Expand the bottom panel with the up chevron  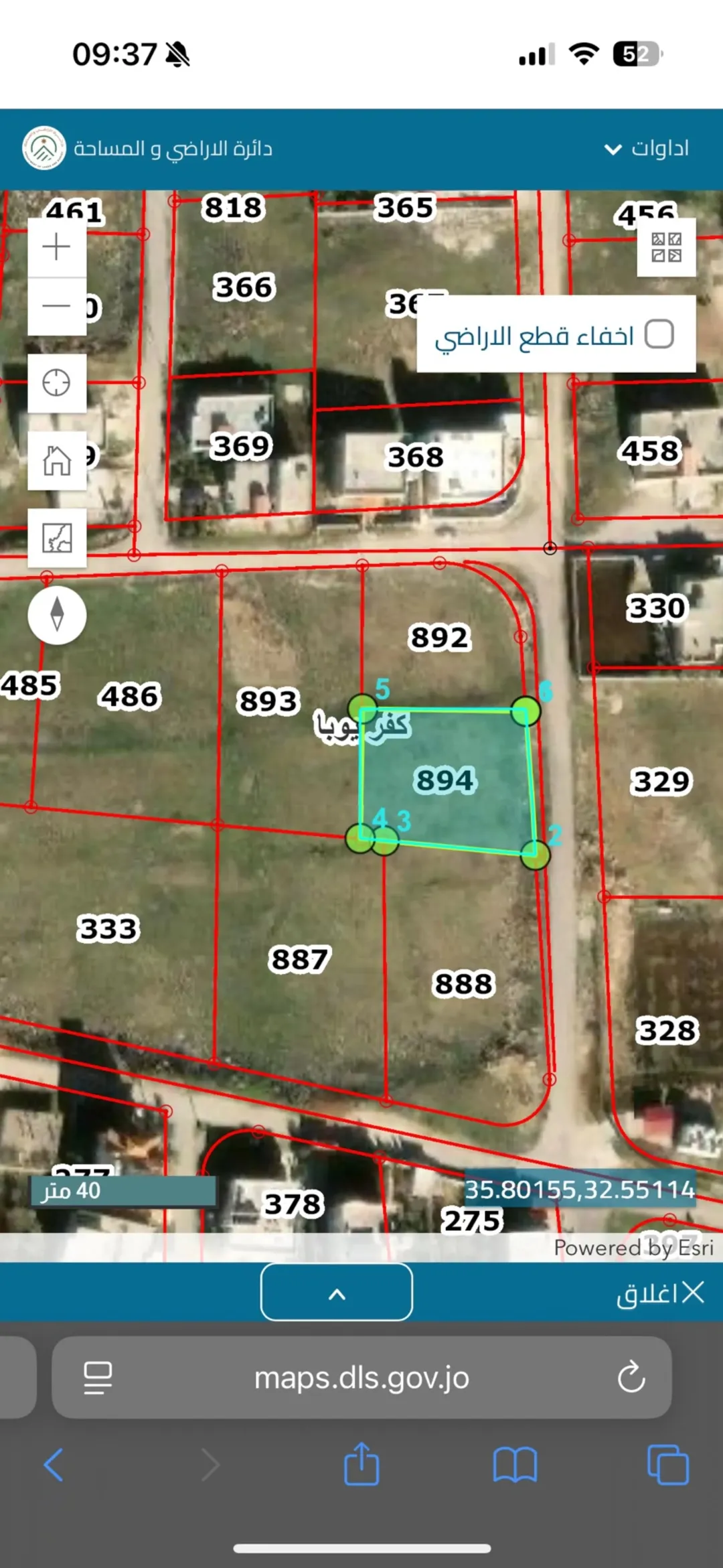(x=337, y=1292)
